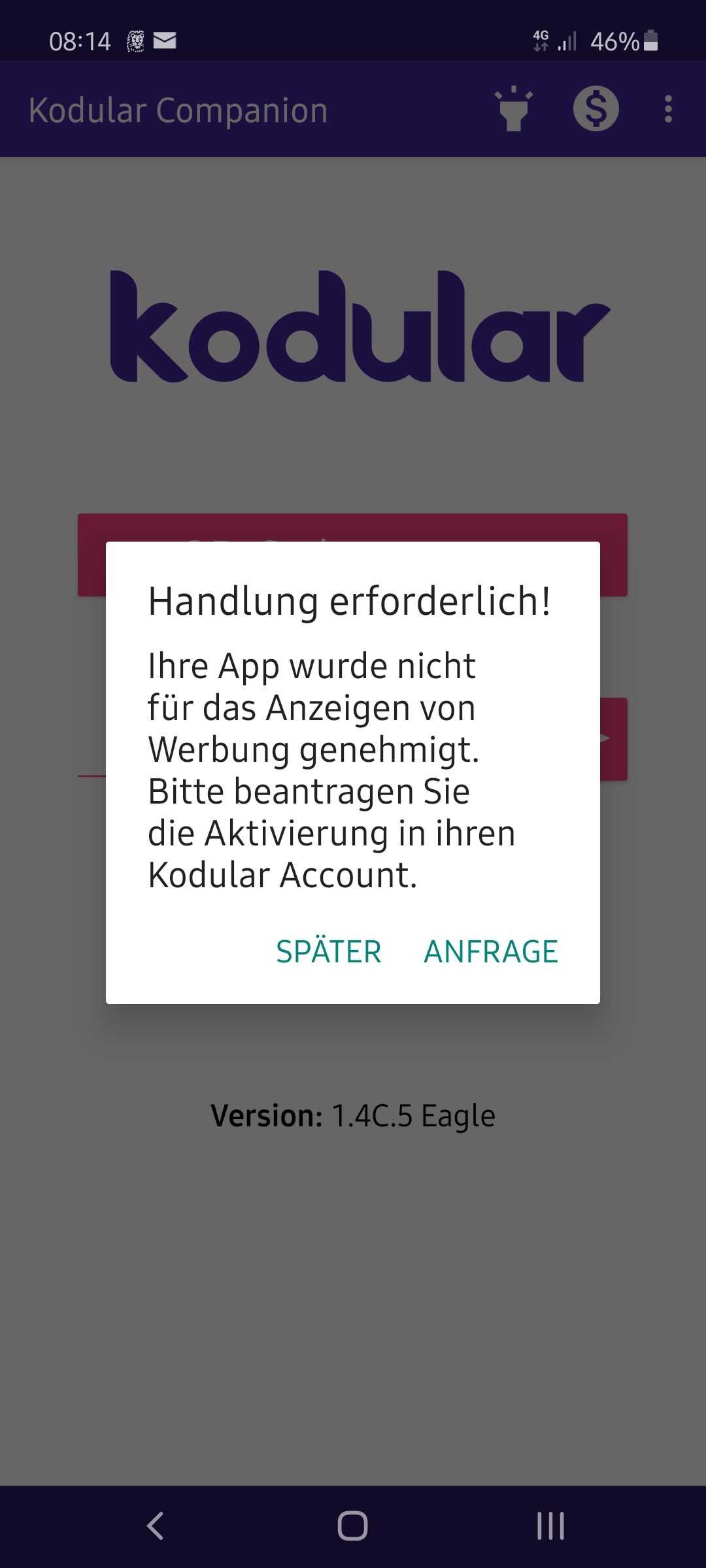Choose ANFRAGE to request ad activation
This screenshot has height=1568, width=706.
491,951
